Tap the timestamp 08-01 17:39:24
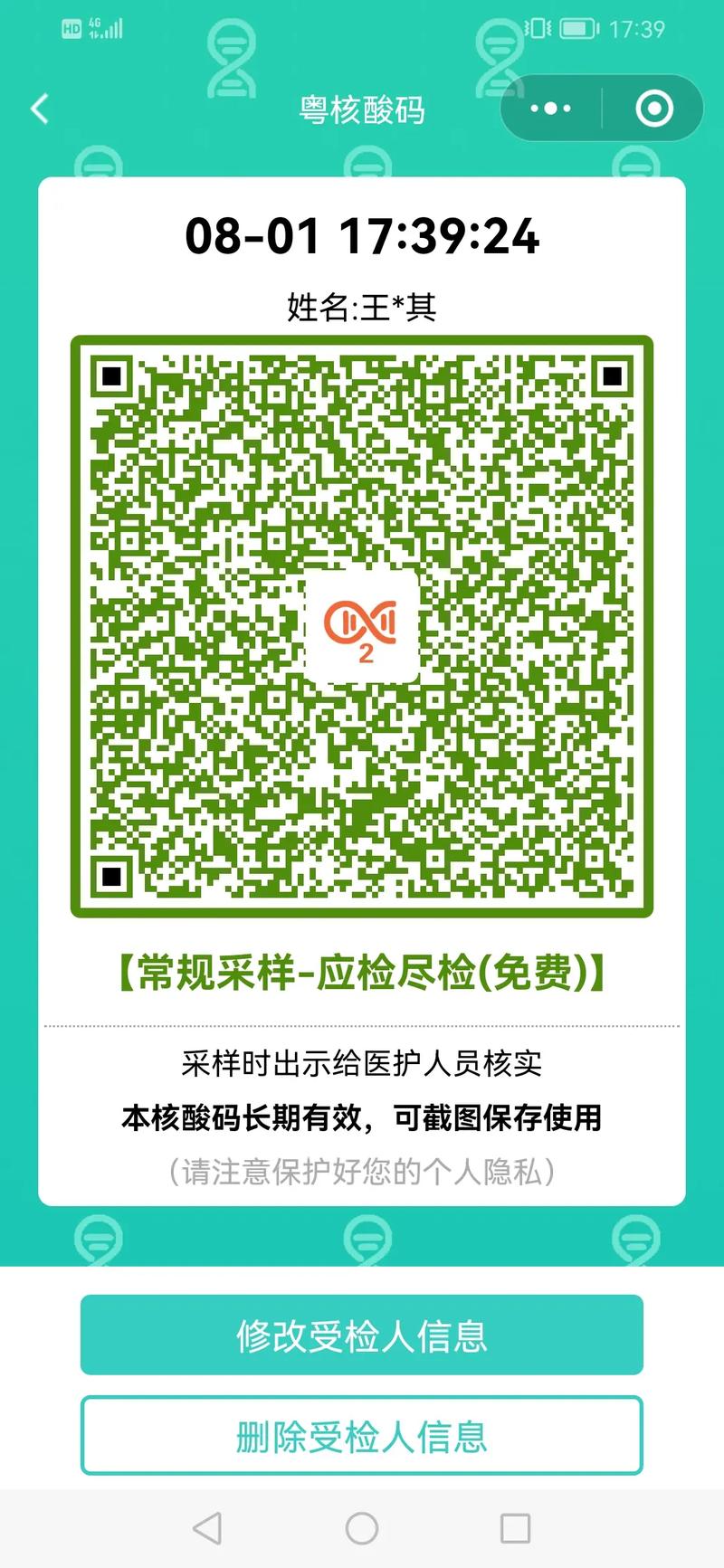 [x=362, y=238]
